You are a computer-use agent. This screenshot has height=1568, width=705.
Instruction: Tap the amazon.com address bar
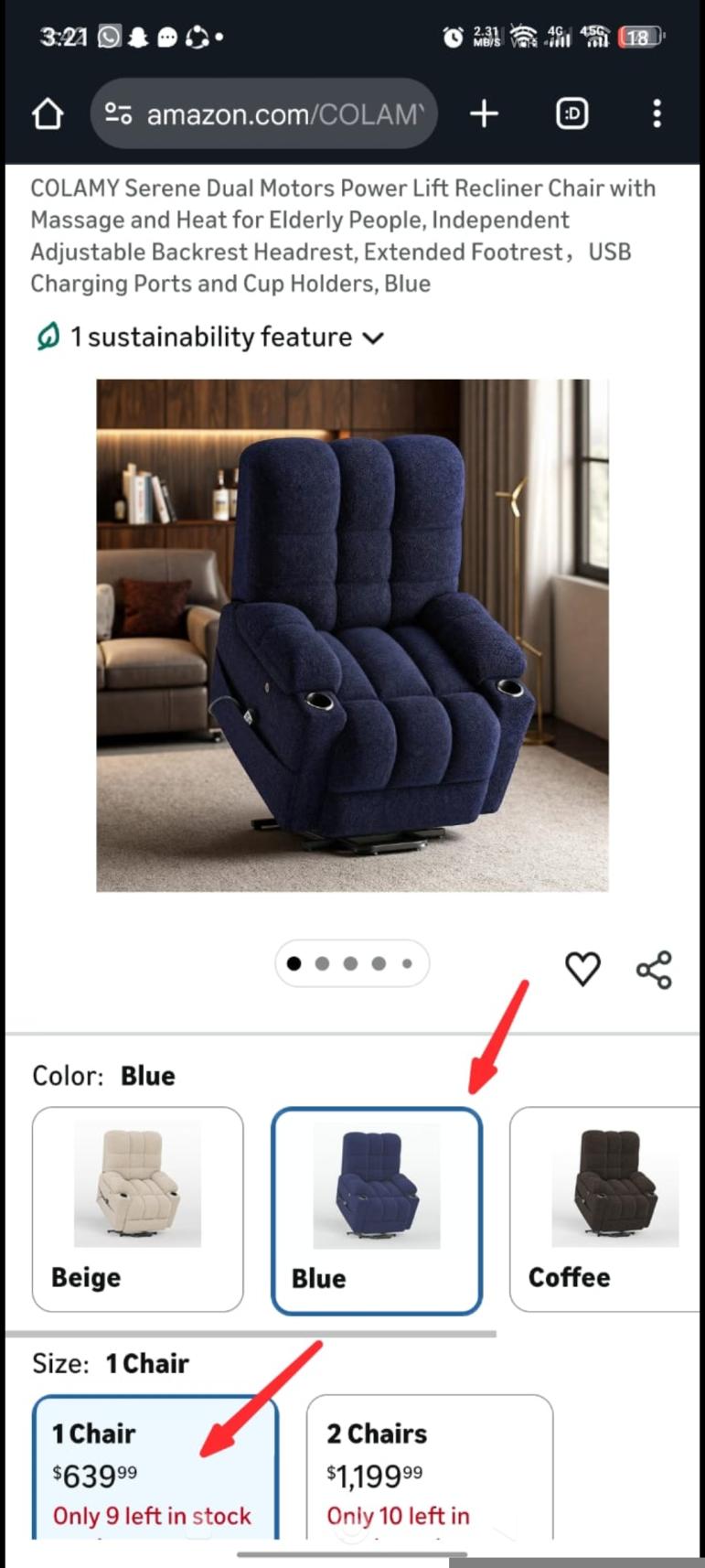265,114
